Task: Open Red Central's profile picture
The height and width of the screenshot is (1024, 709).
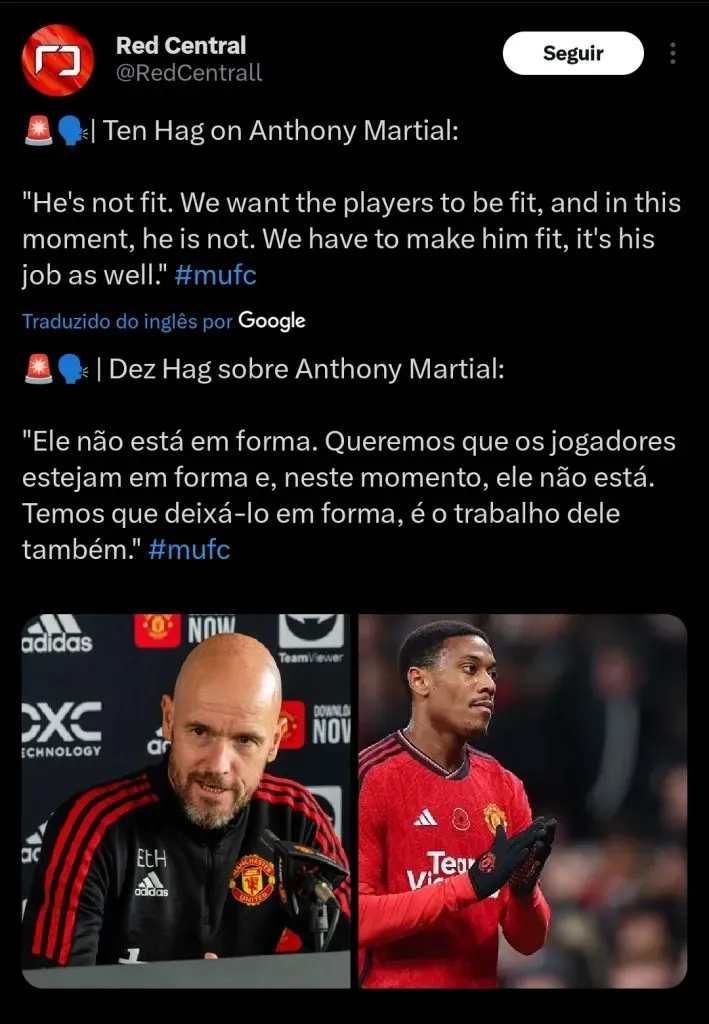Action: point(58,60)
